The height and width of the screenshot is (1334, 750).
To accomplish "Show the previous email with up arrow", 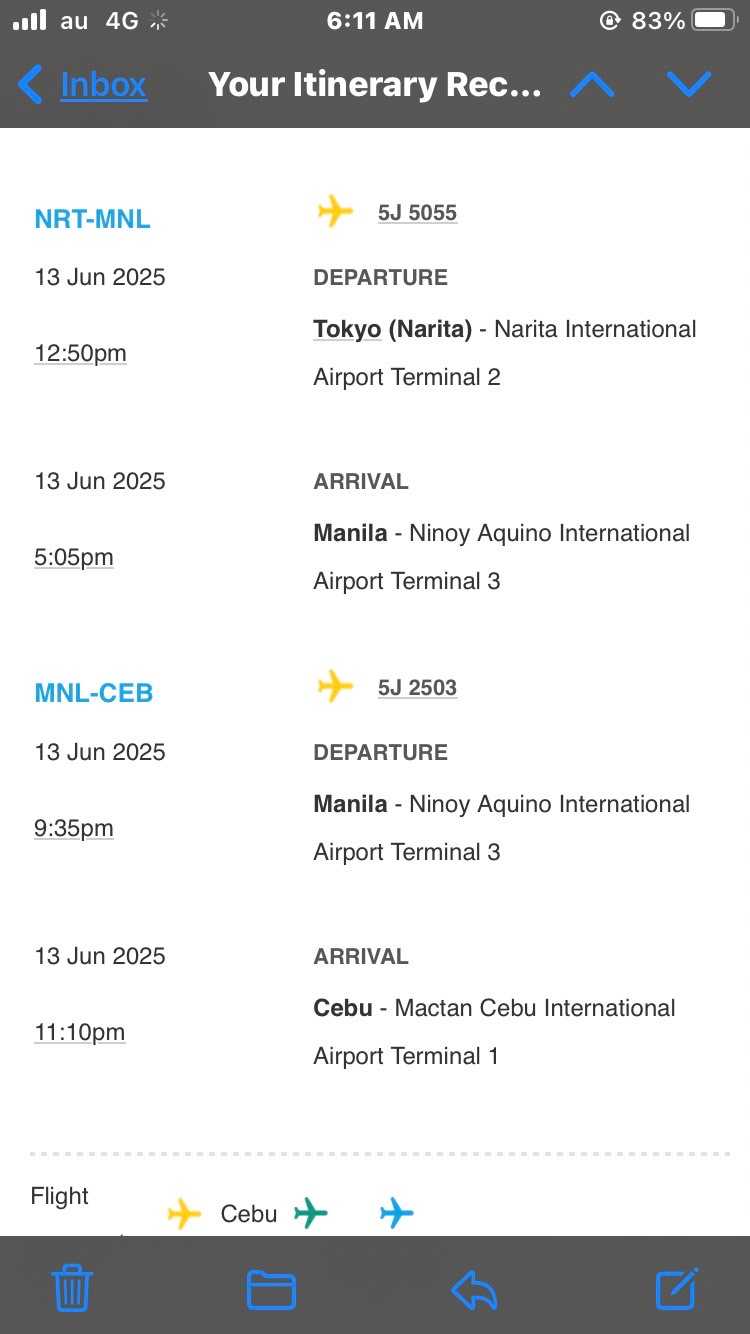I will (591, 85).
